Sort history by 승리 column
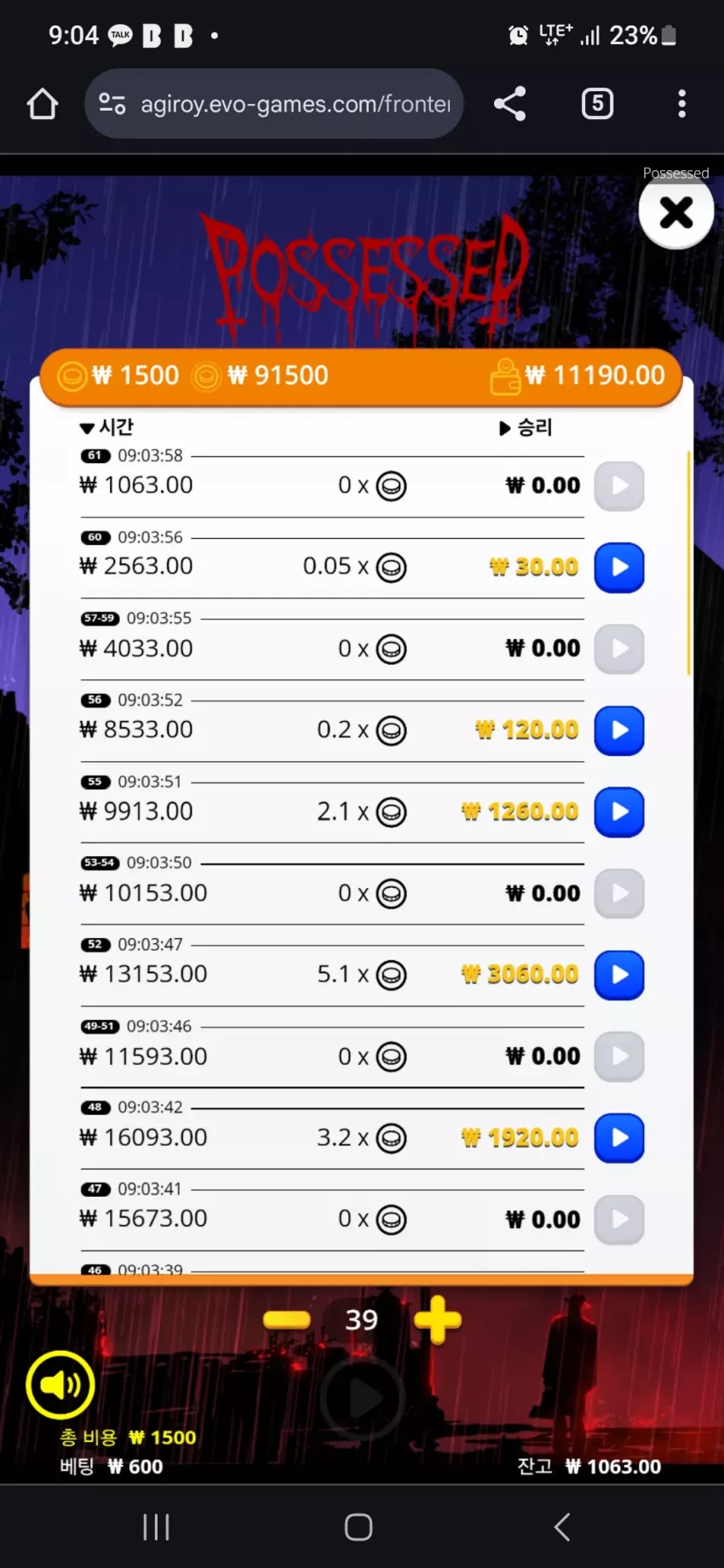This screenshot has height=1568, width=724. click(526, 427)
